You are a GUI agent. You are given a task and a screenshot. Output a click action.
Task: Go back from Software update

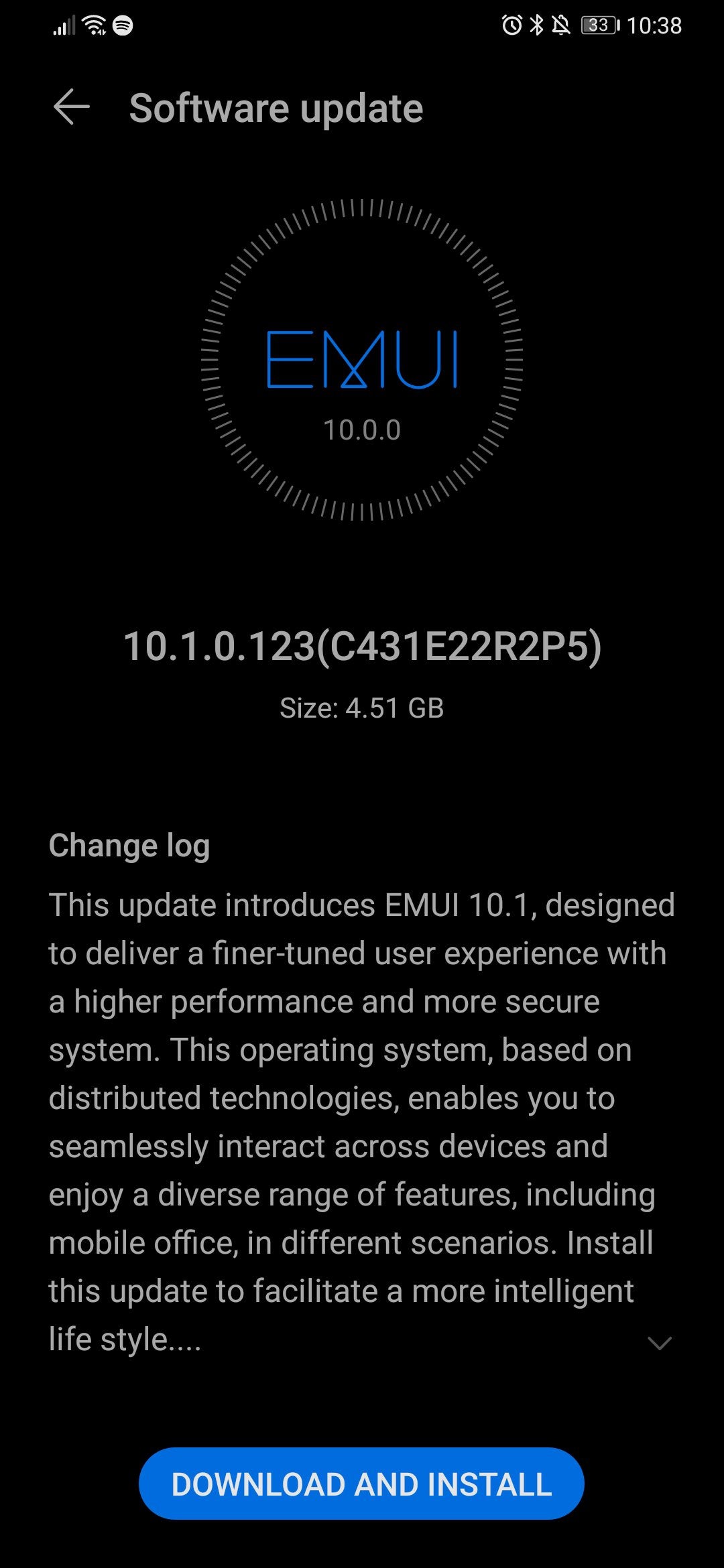(71, 107)
